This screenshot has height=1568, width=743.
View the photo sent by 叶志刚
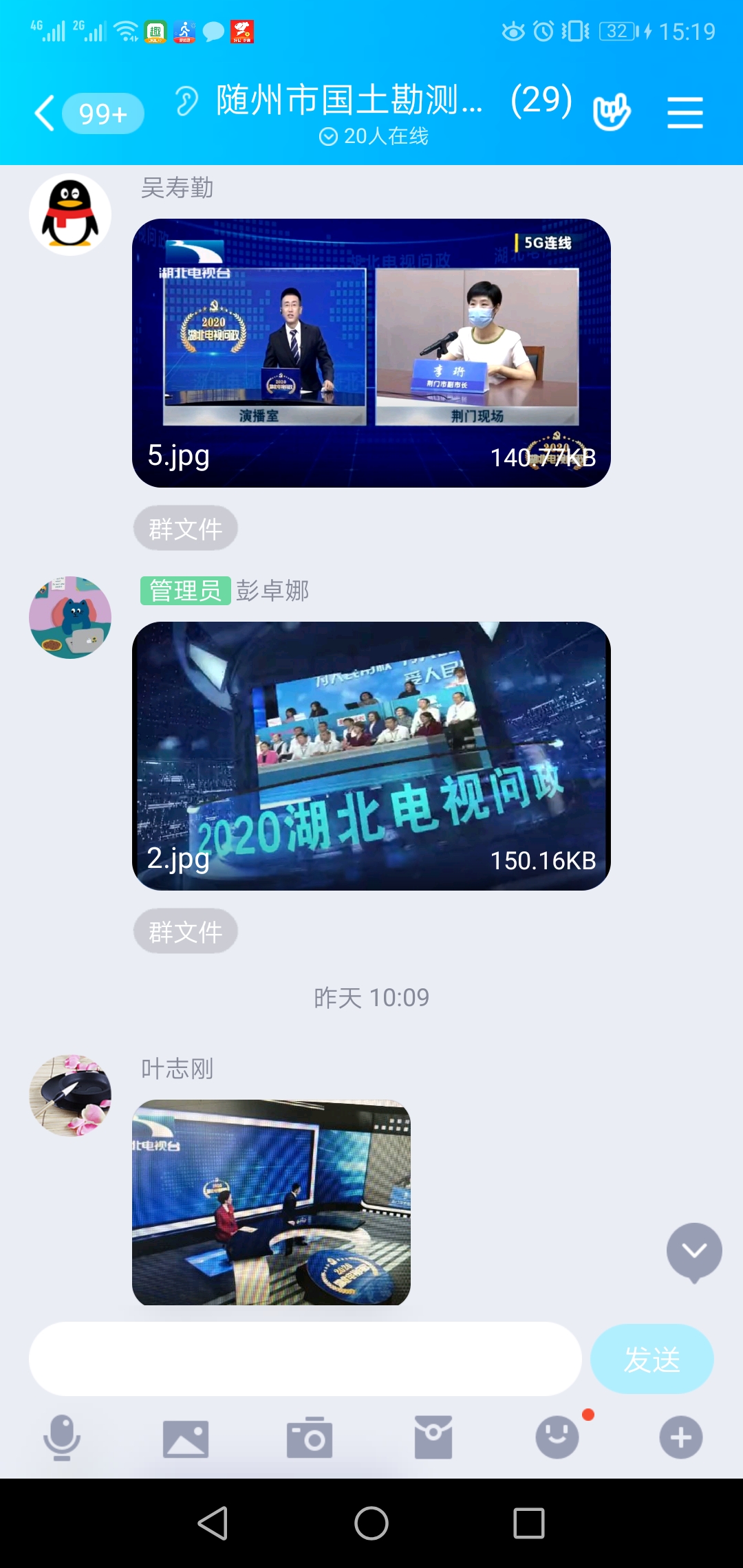tap(271, 1202)
